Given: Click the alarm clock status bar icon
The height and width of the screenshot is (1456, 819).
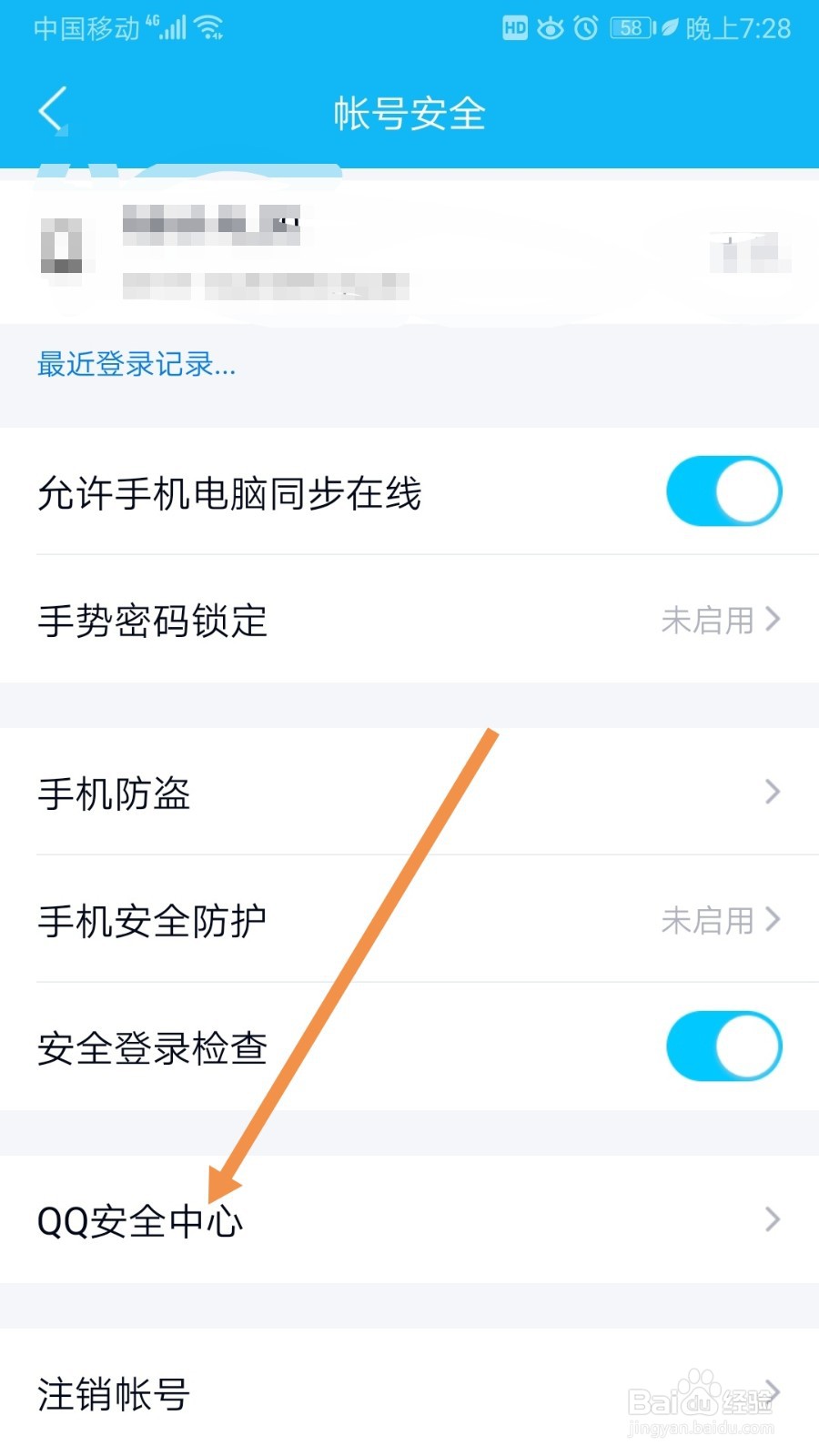Looking at the screenshot, I should pos(588,28).
